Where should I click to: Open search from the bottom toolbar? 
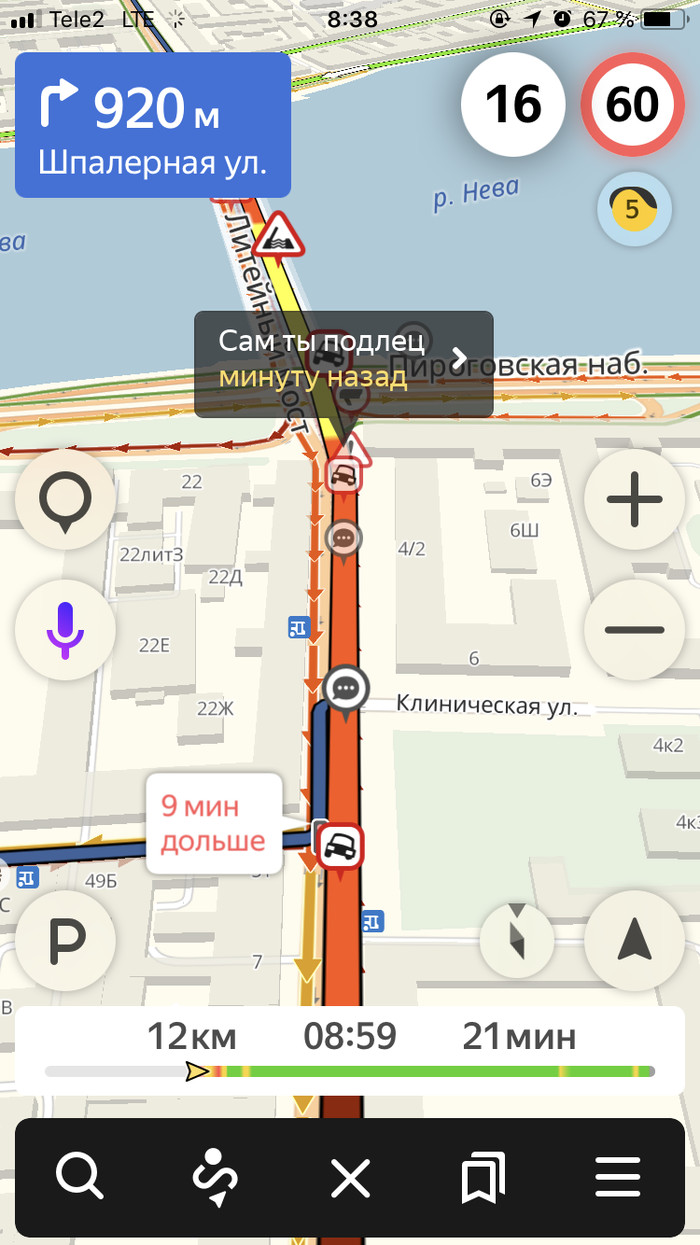tap(80, 1177)
